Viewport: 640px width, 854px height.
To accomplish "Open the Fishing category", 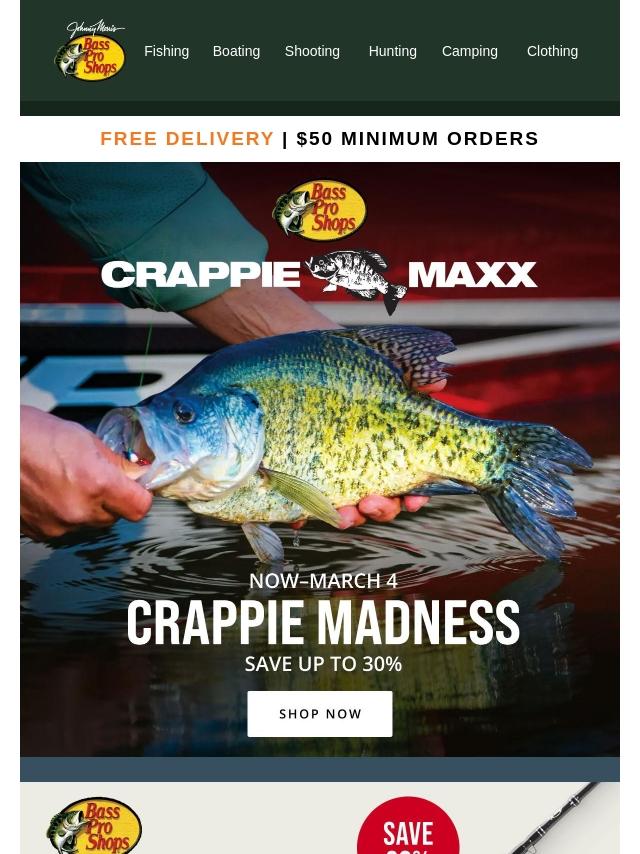I will [x=166, y=51].
